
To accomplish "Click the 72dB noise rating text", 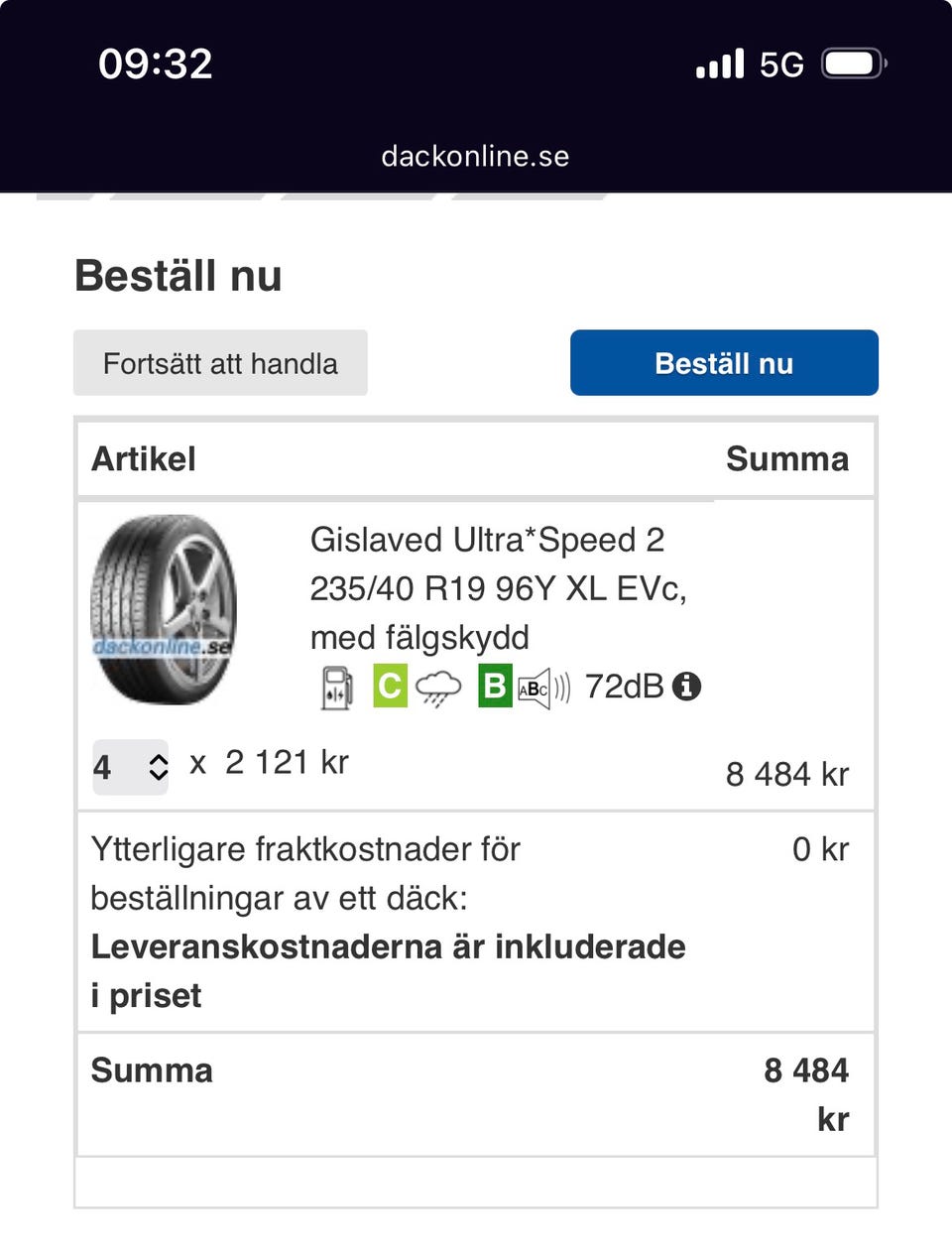I will click(627, 685).
